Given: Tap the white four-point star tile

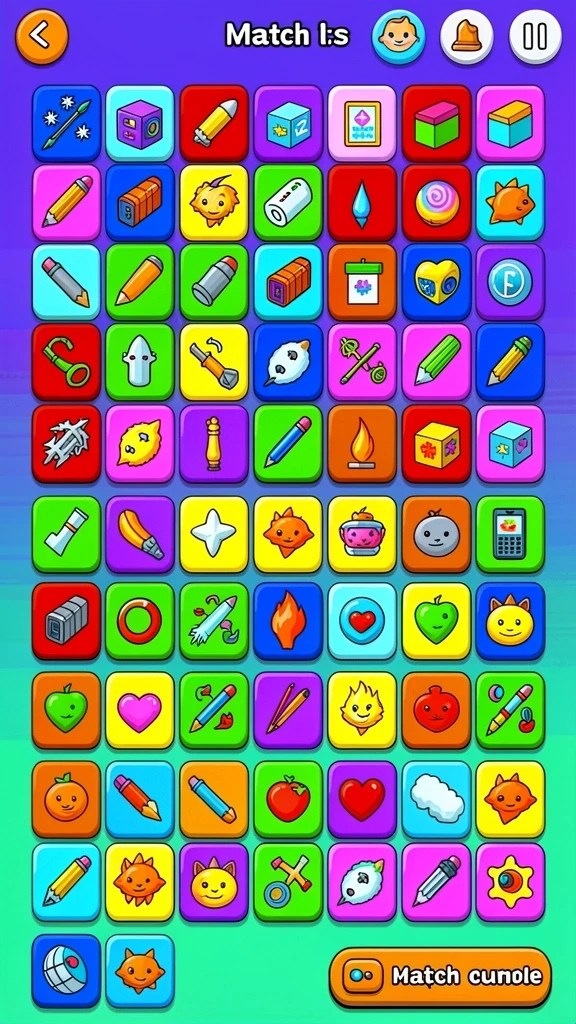Looking at the screenshot, I should [214, 535].
